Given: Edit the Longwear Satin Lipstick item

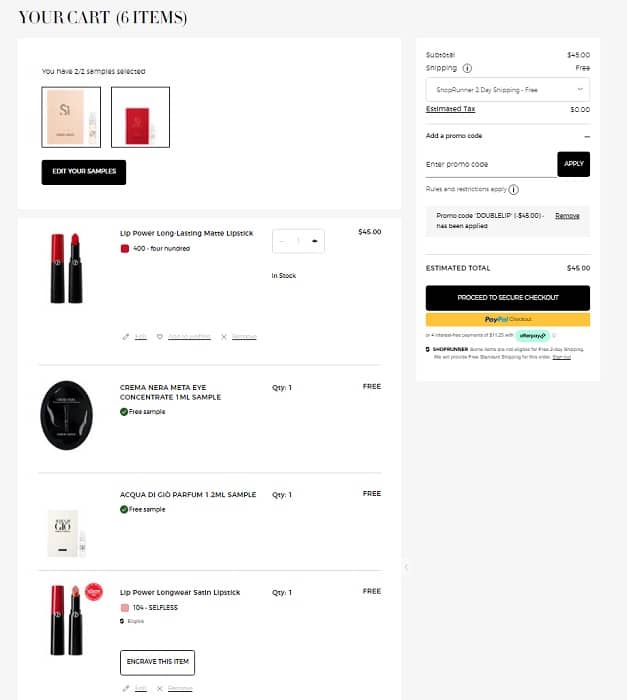Looking at the screenshot, I should pyautogui.click(x=140, y=688).
